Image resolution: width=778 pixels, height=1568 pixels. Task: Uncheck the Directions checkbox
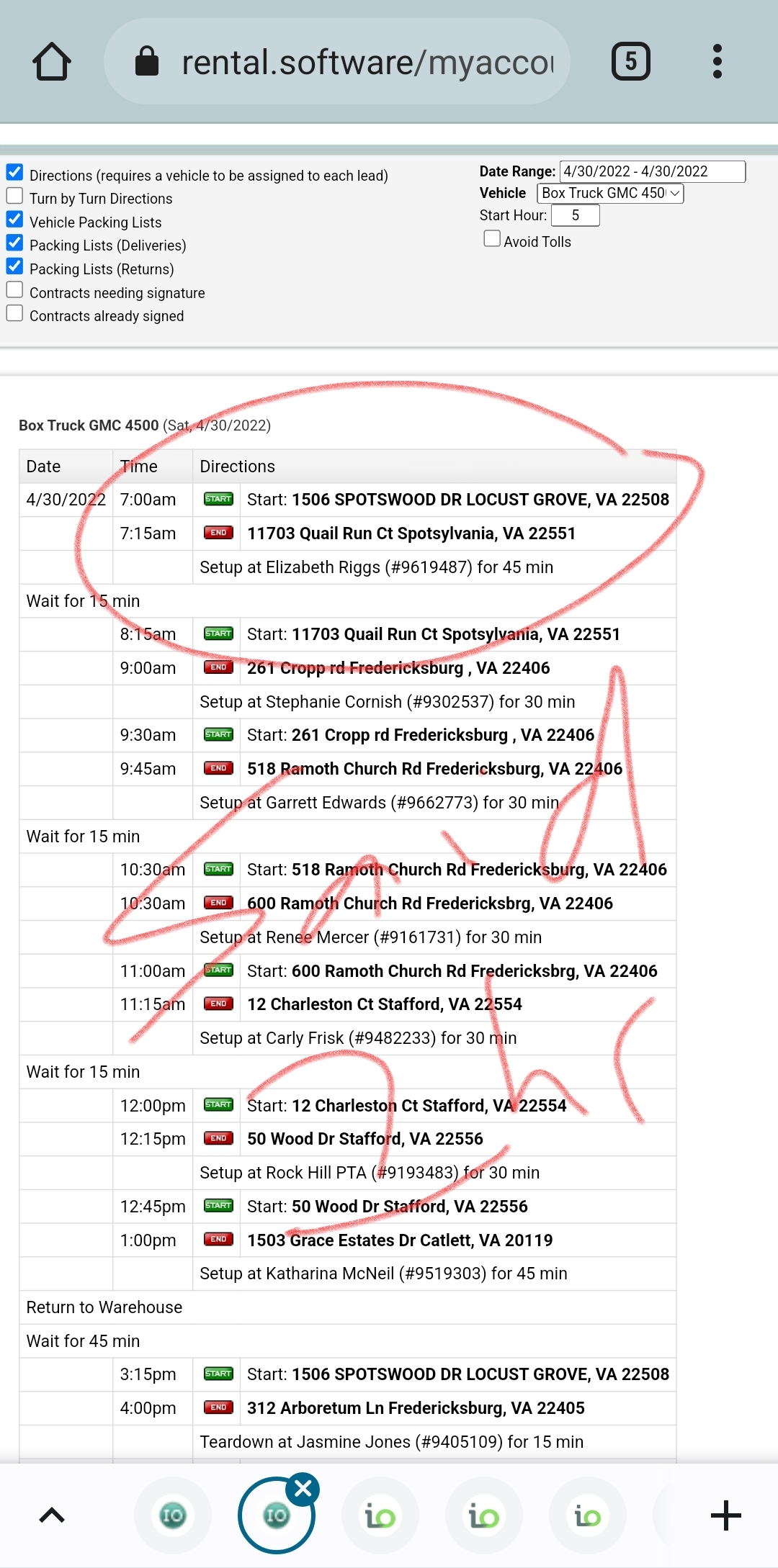(x=14, y=173)
